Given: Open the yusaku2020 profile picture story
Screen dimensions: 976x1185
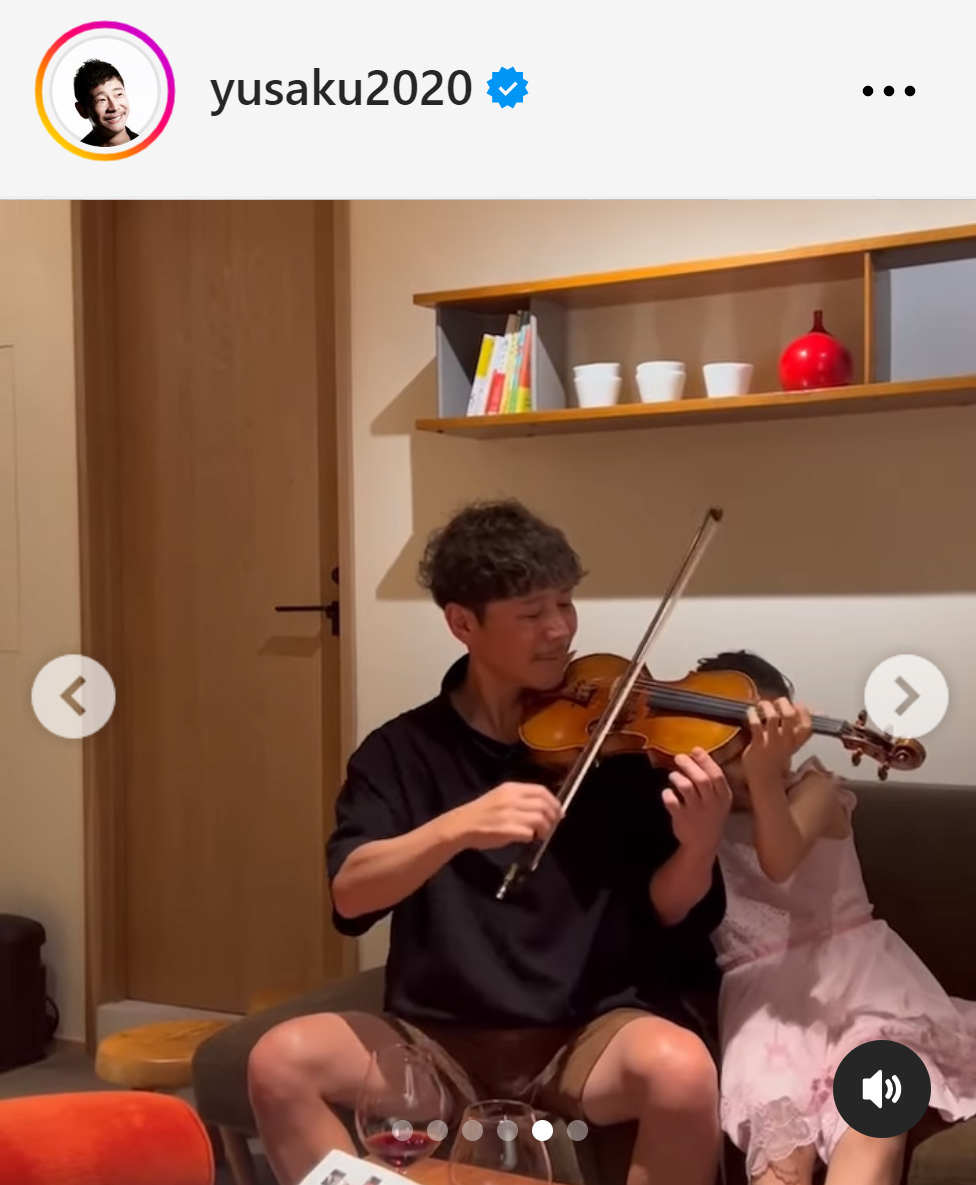Looking at the screenshot, I should [105, 91].
